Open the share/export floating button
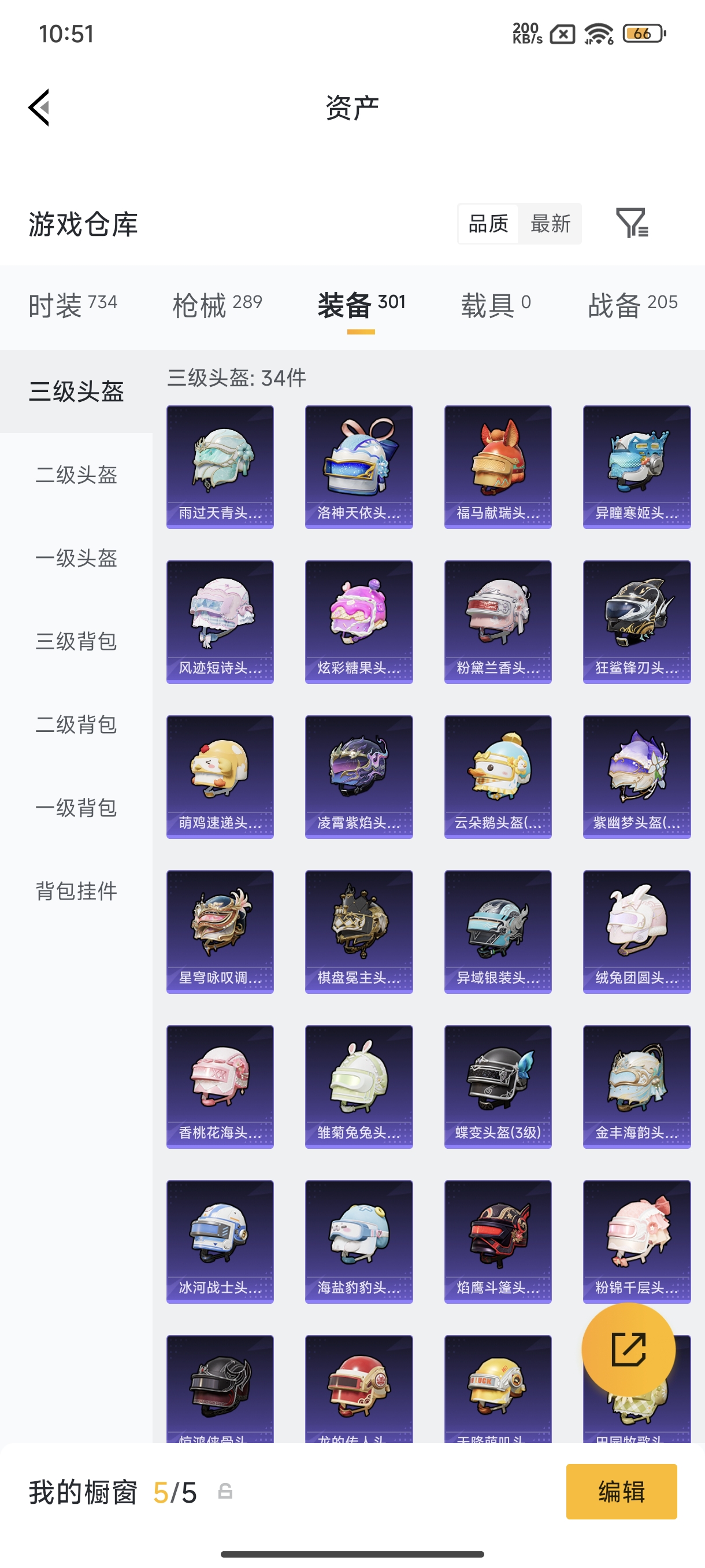Image resolution: width=705 pixels, height=1568 pixels. (x=628, y=1348)
